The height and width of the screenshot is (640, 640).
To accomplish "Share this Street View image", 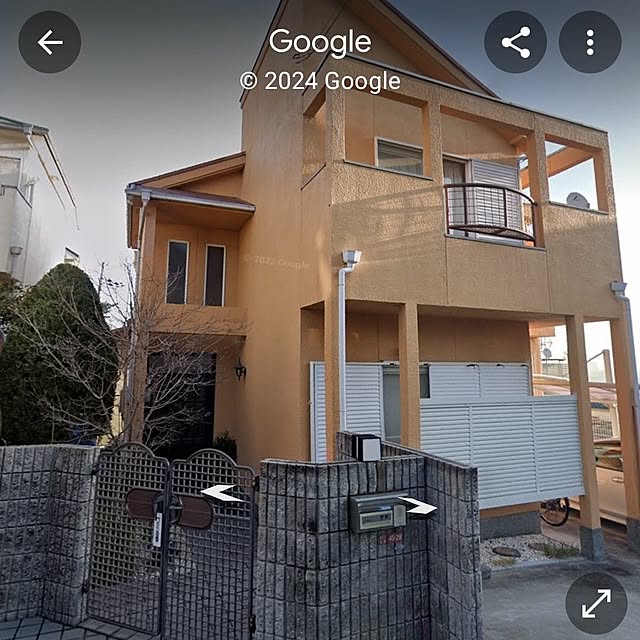I will [x=515, y=42].
